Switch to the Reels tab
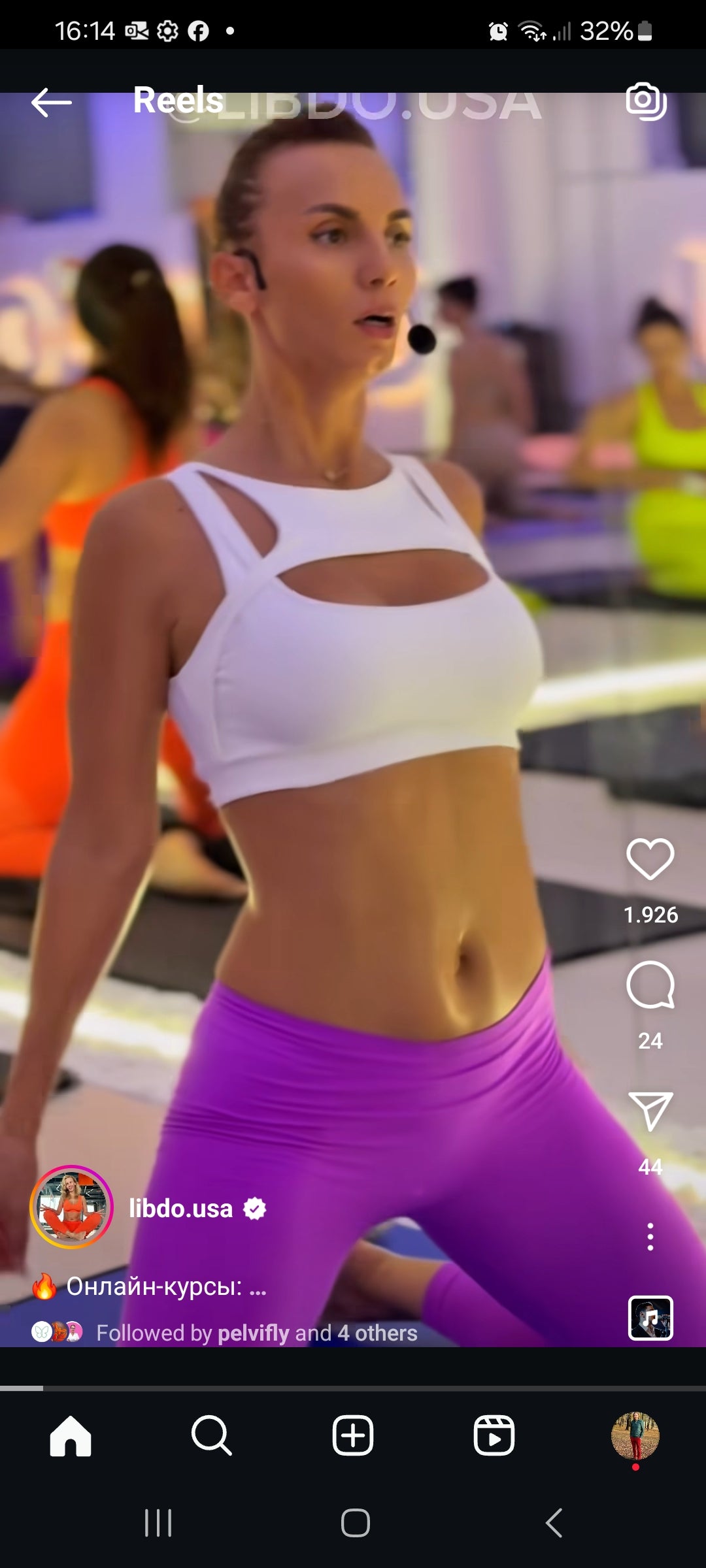Viewport: 706px width, 1568px height. [494, 1436]
